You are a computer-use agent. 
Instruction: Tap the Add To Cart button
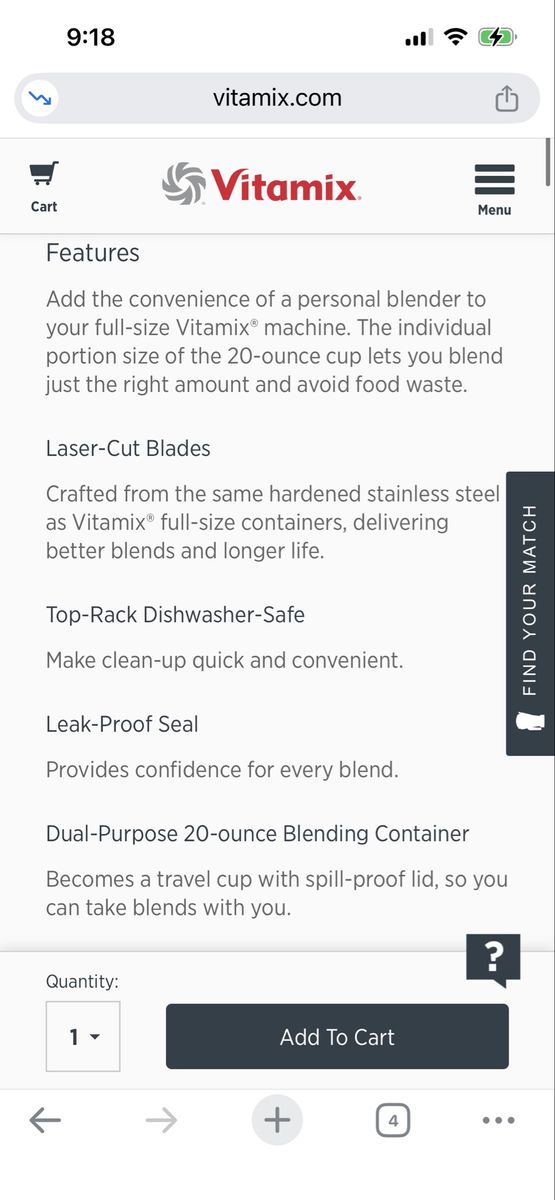click(x=337, y=1037)
